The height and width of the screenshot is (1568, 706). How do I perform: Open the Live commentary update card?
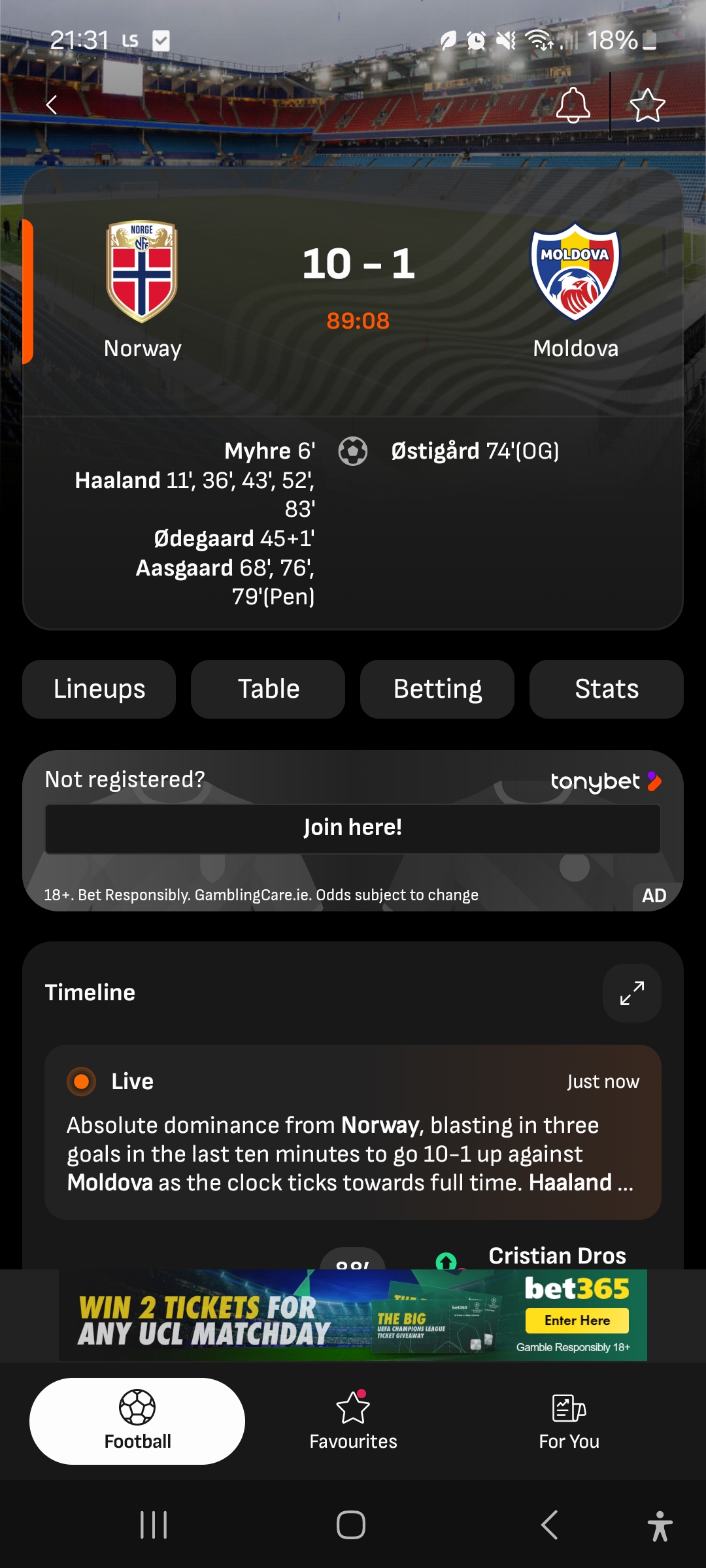353,1132
